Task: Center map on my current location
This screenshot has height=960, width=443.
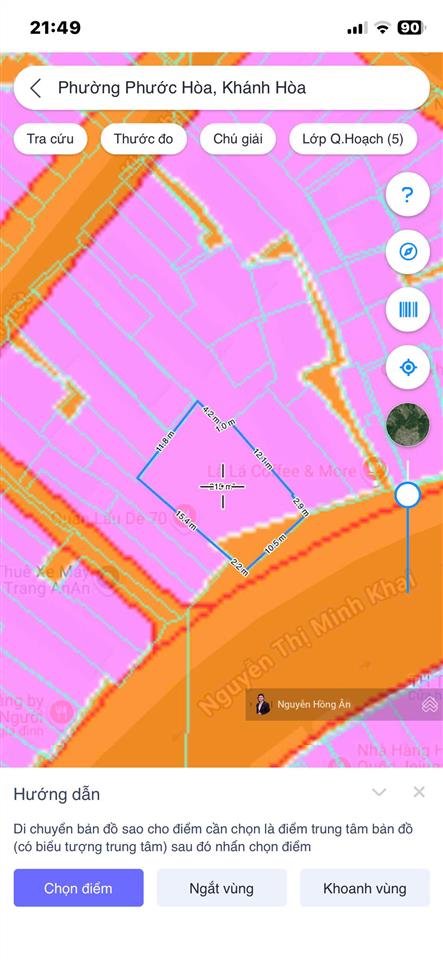Action: coord(408,367)
